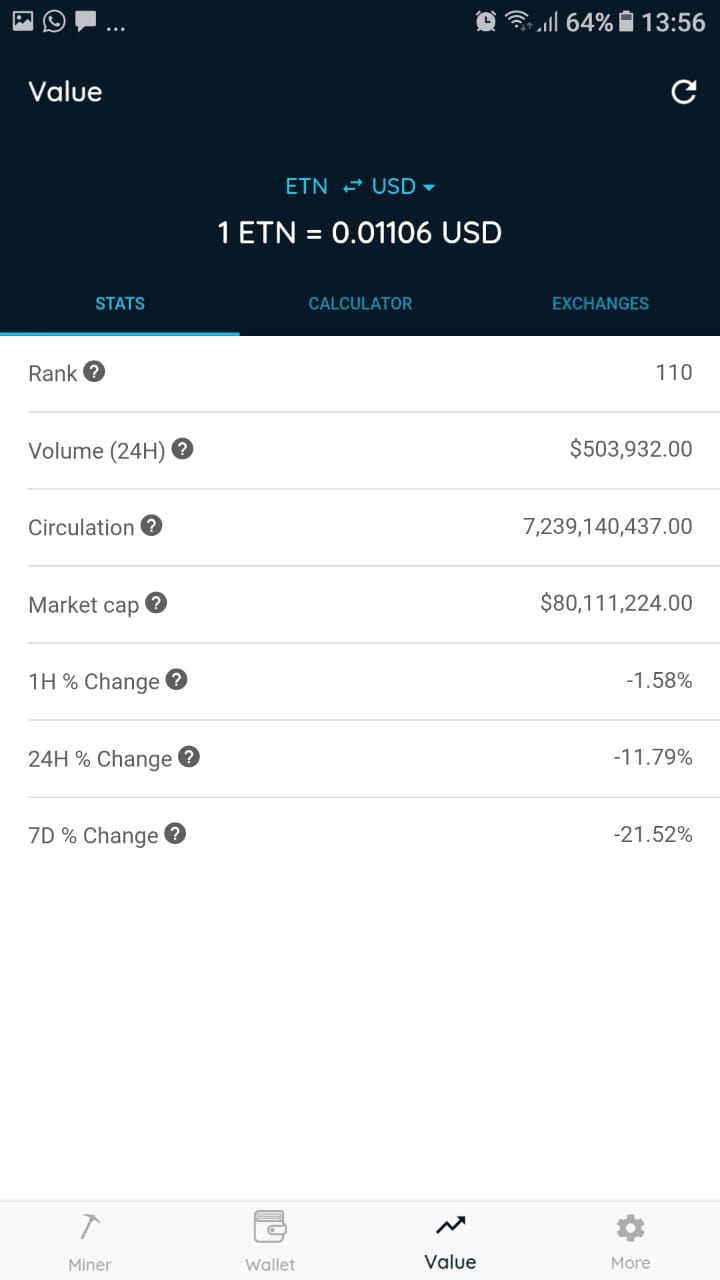Open the Wallet section
The height and width of the screenshot is (1280, 720).
(270, 1240)
